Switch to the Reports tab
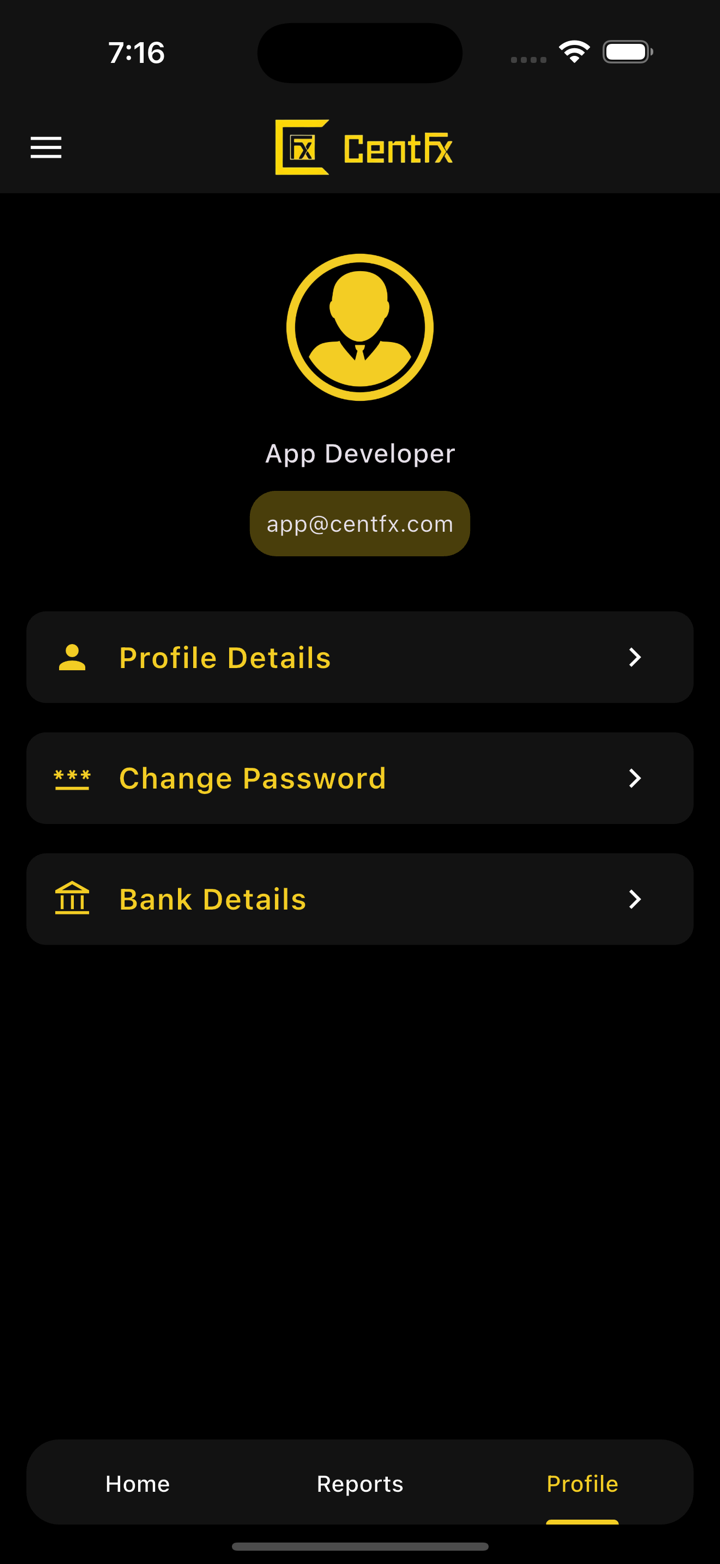Viewport: 720px width, 1564px height. tap(360, 1483)
